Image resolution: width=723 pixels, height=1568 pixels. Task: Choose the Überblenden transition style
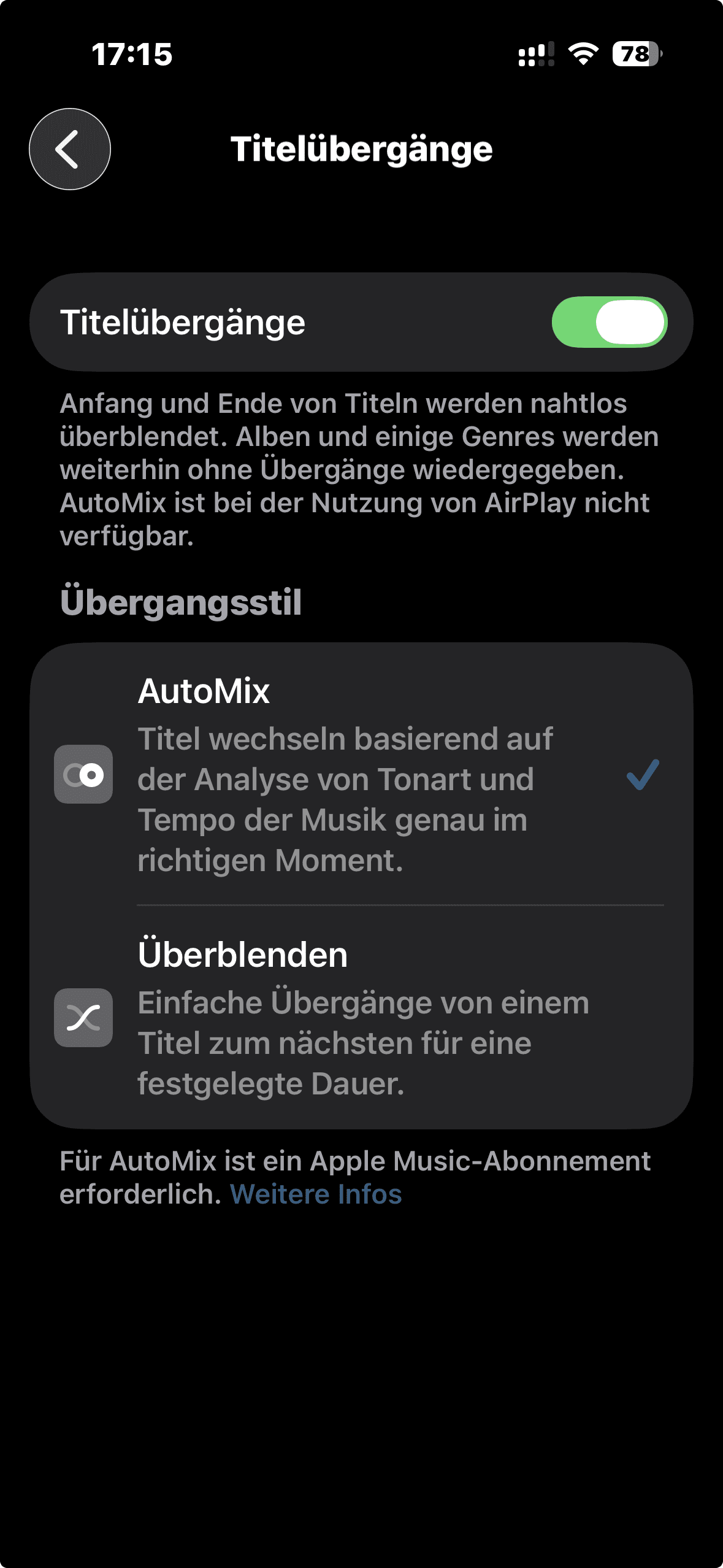pyautogui.click(x=361, y=1017)
